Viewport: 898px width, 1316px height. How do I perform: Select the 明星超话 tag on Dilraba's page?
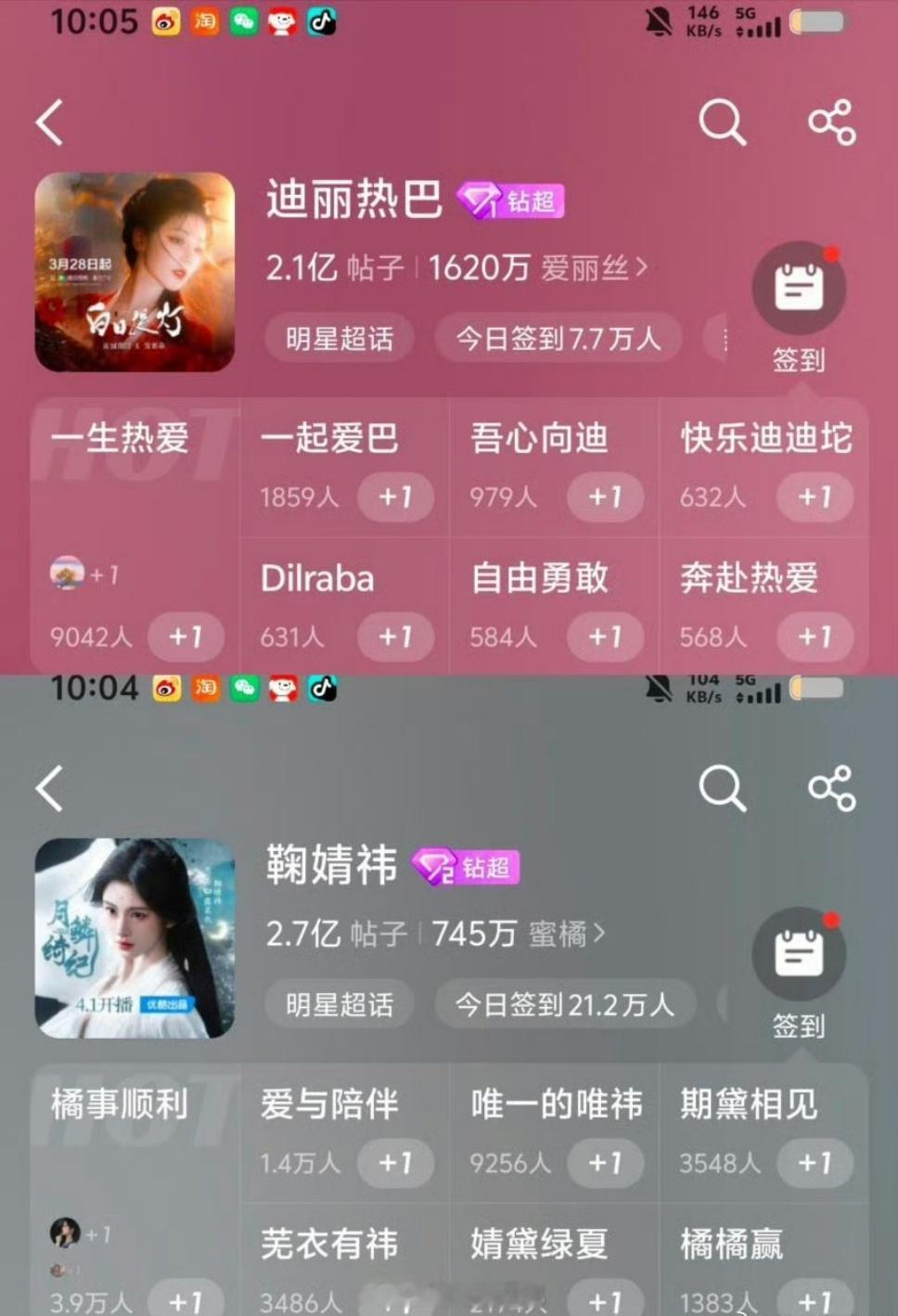[x=340, y=339]
